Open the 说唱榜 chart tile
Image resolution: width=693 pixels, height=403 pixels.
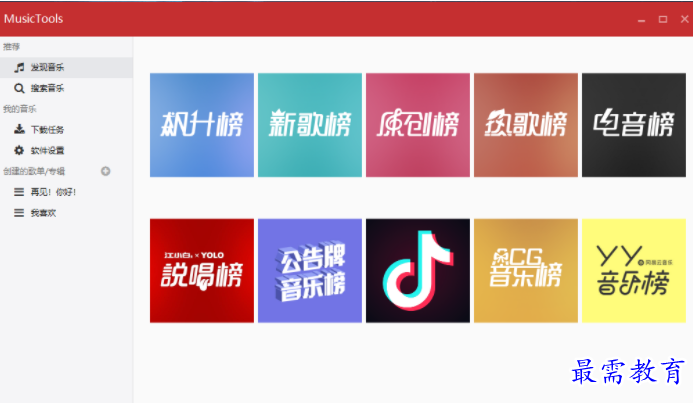point(202,271)
